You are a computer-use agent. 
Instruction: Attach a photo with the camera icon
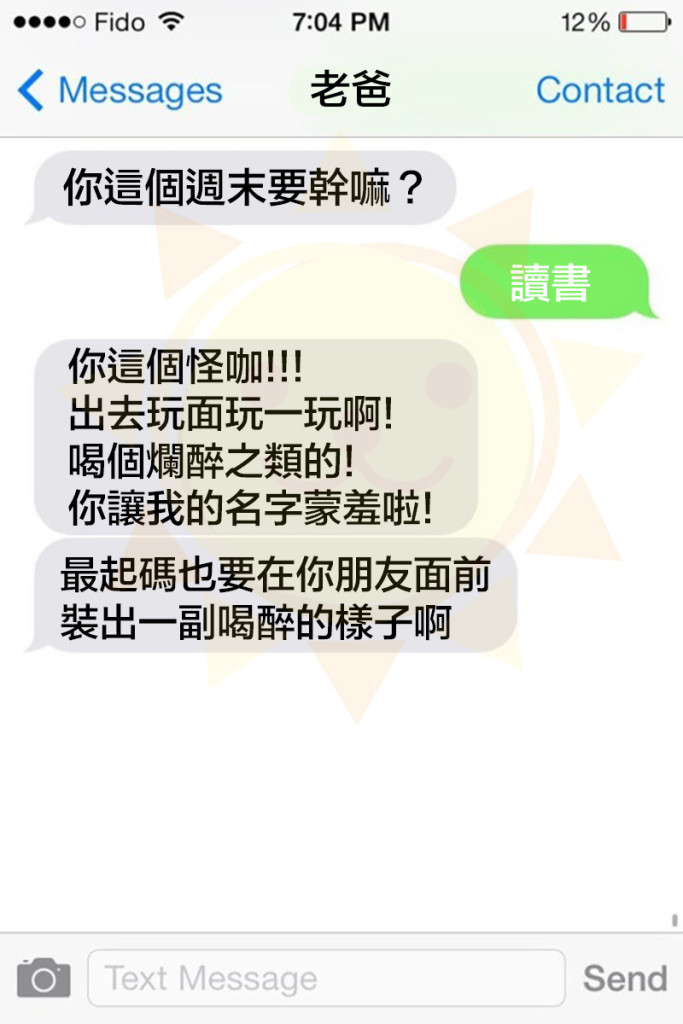[x=44, y=977]
